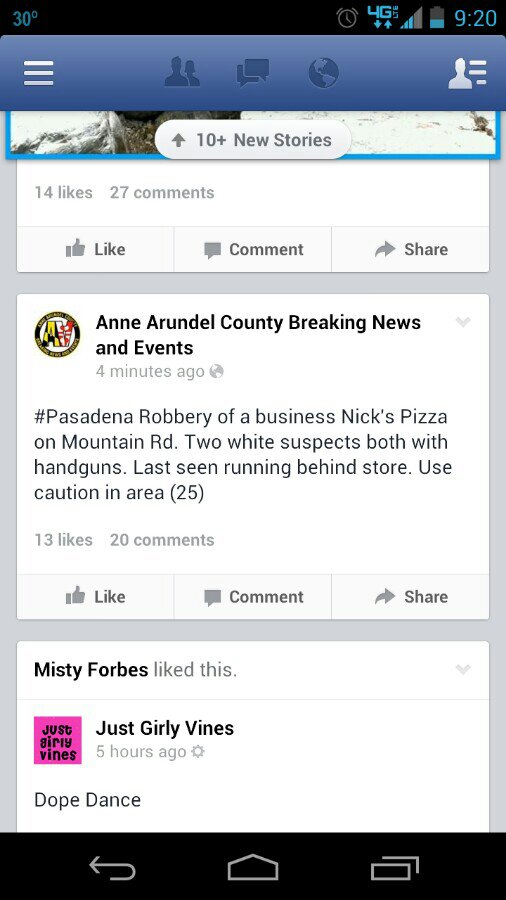Screen dimensions: 506x900
Task: Tap the 10+ New Stories pill
Action: tap(253, 139)
